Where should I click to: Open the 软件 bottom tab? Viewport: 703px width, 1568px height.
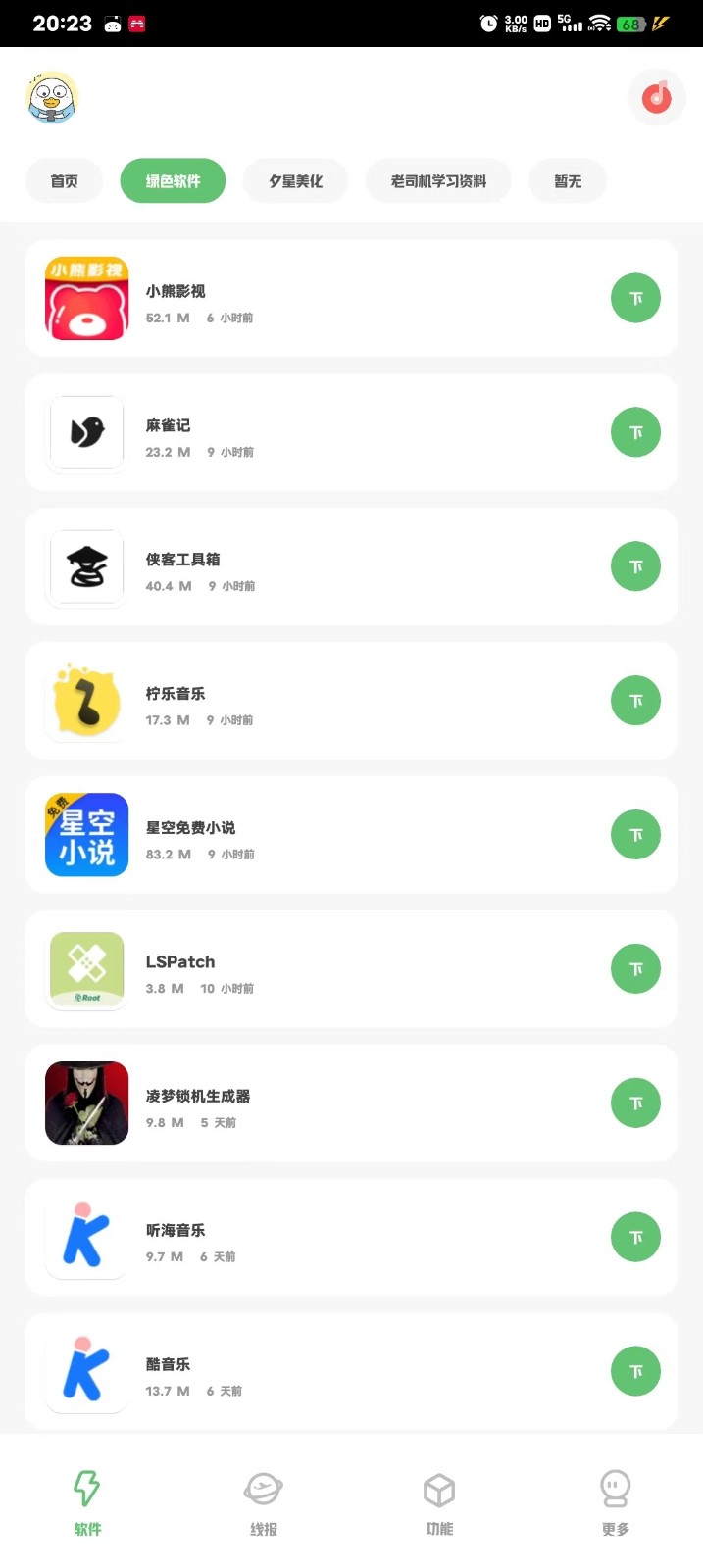pyautogui.click(x=87, y=1502)
